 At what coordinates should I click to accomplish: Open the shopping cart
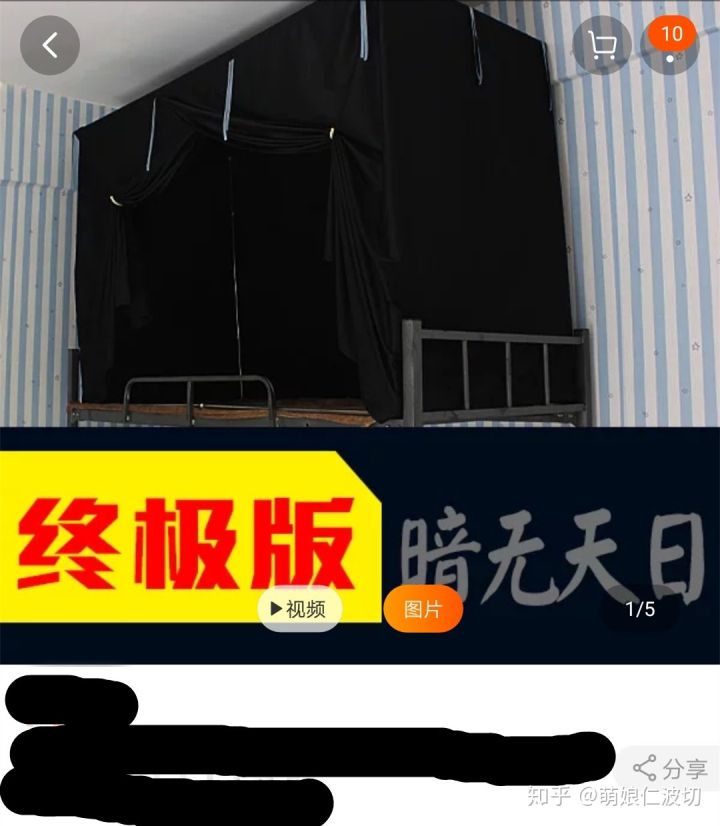[x=602, y=46]
